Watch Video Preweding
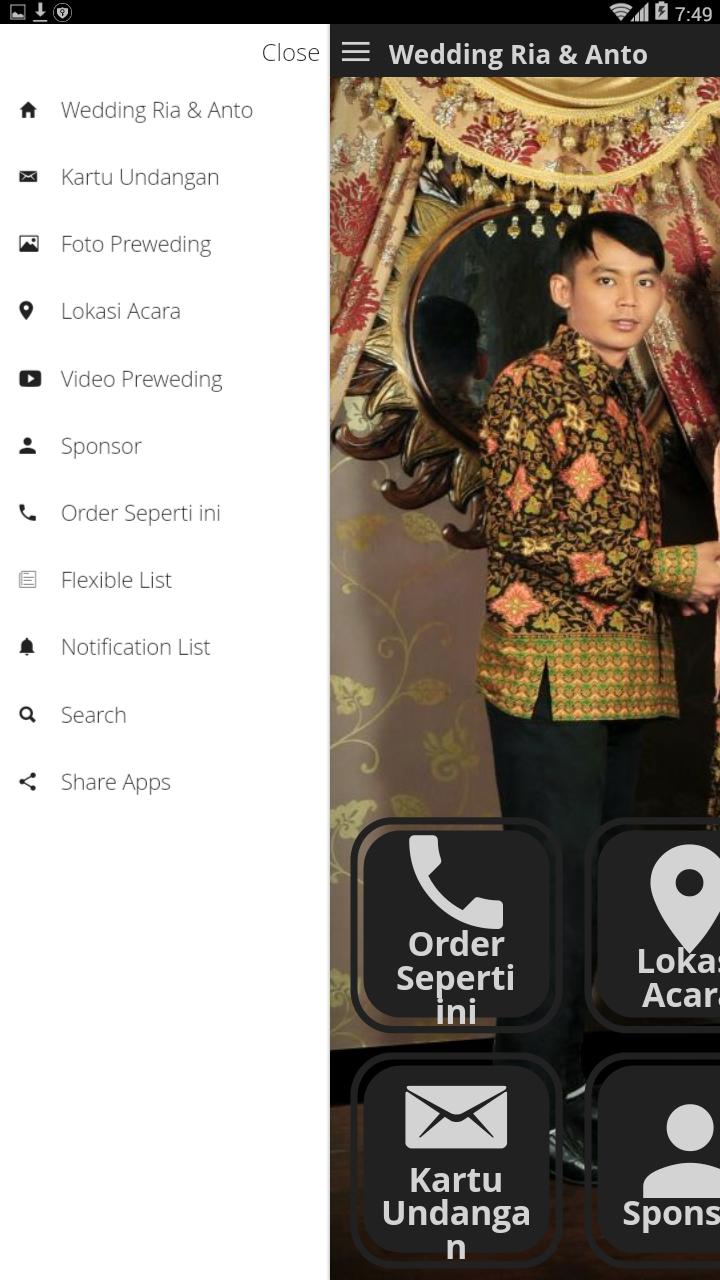 [x=141, y=379]
